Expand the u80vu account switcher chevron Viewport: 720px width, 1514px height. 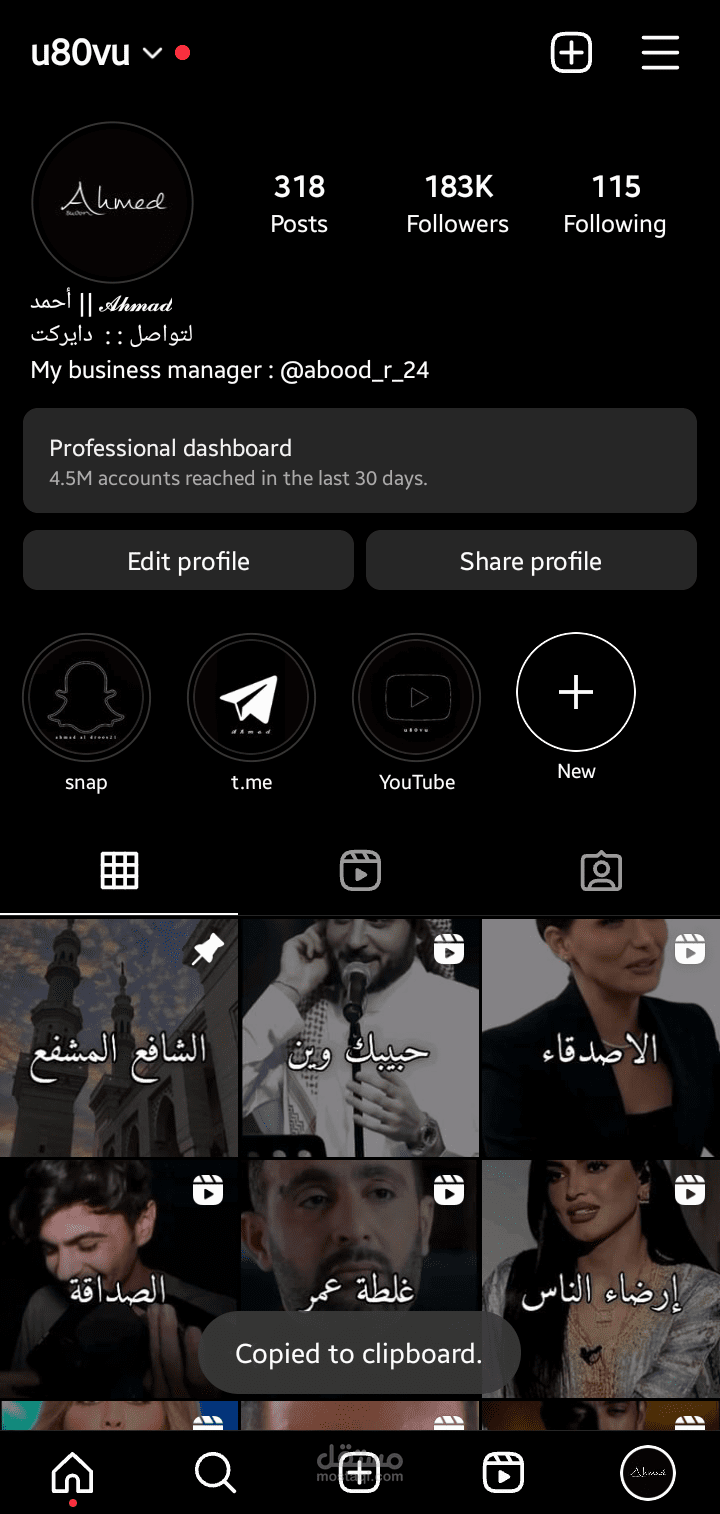(151, 54)
